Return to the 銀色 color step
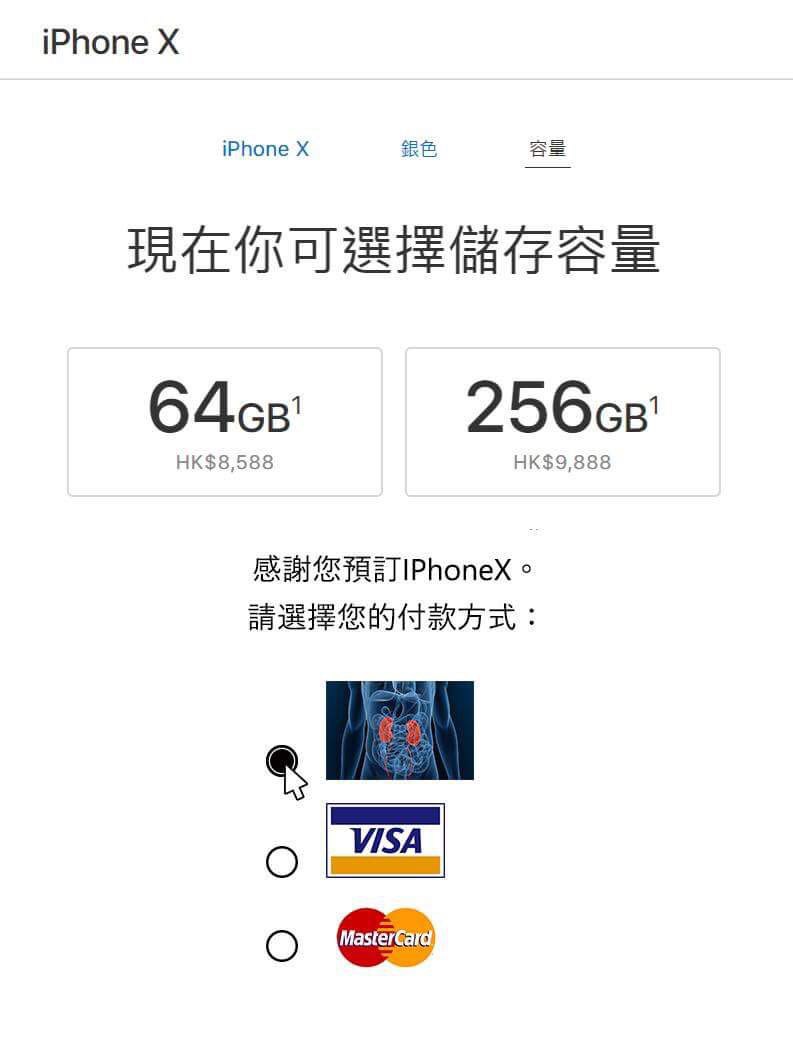793x1045 pixels. pos(419,149)
